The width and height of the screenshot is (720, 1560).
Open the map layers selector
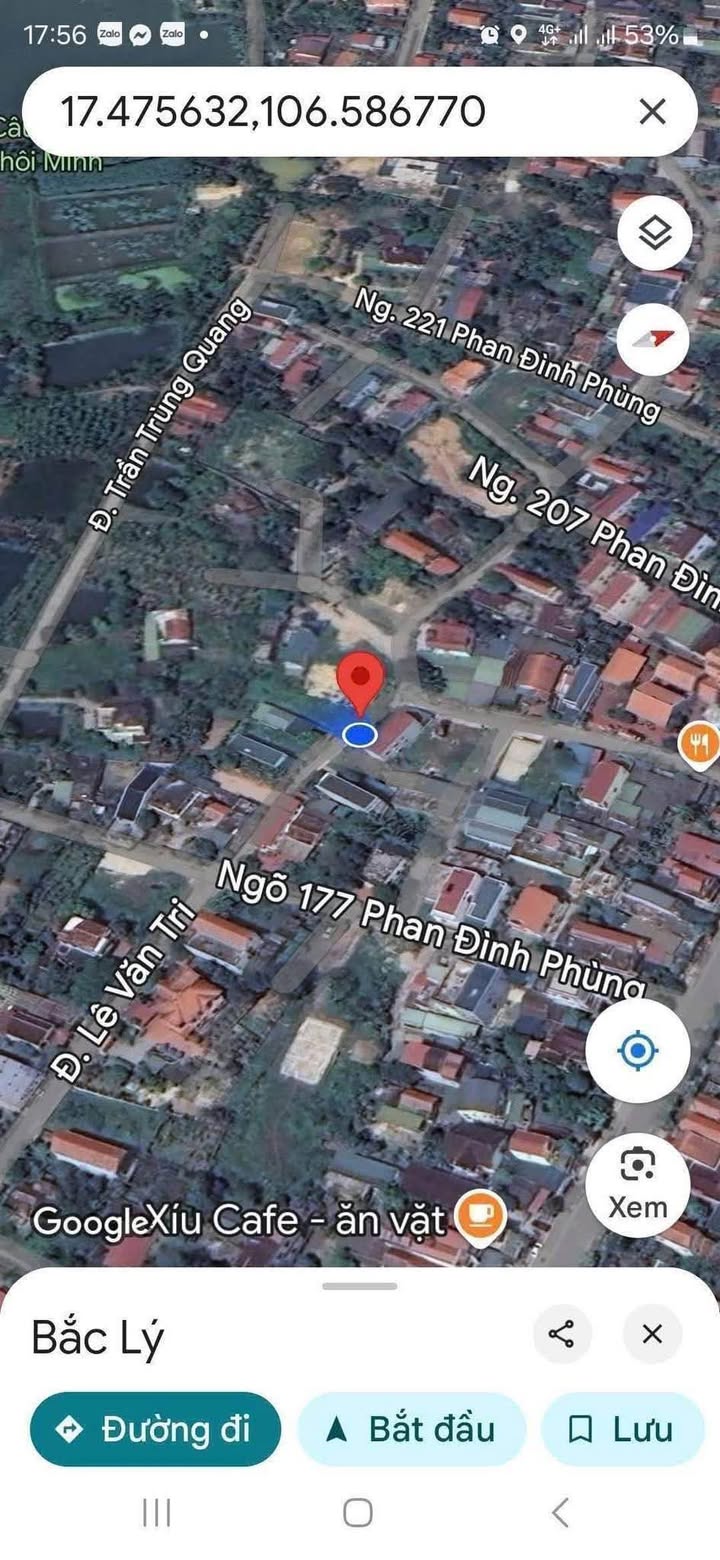tap(655, 236)
